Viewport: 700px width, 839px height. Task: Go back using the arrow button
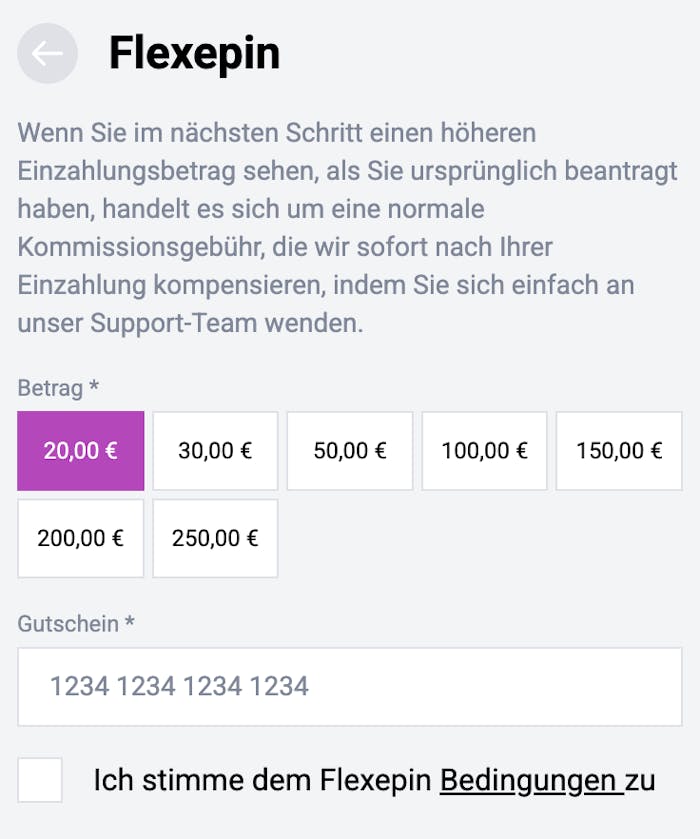pyautogui.click(x=47, y=54)
